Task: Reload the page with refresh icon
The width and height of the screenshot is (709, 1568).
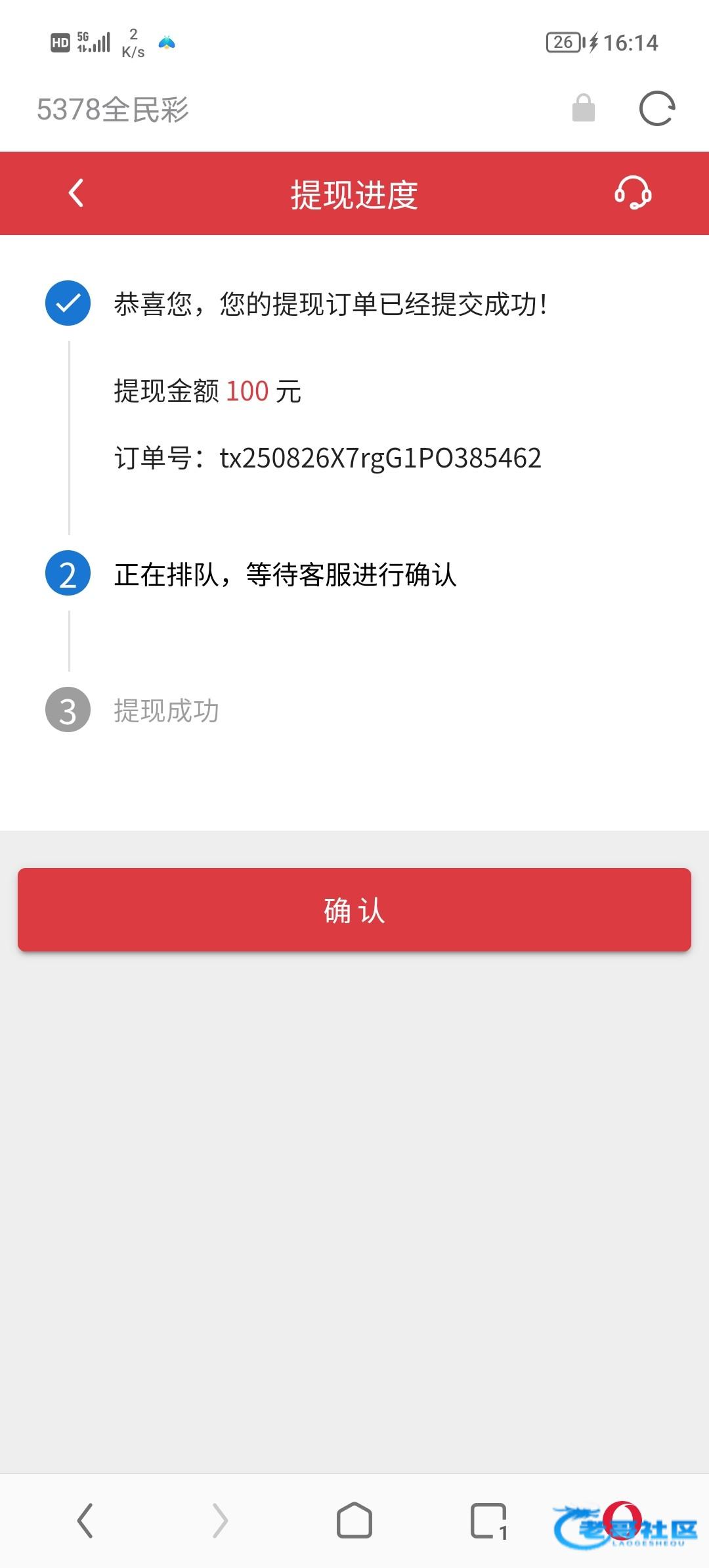Action: tap(657, 108)
